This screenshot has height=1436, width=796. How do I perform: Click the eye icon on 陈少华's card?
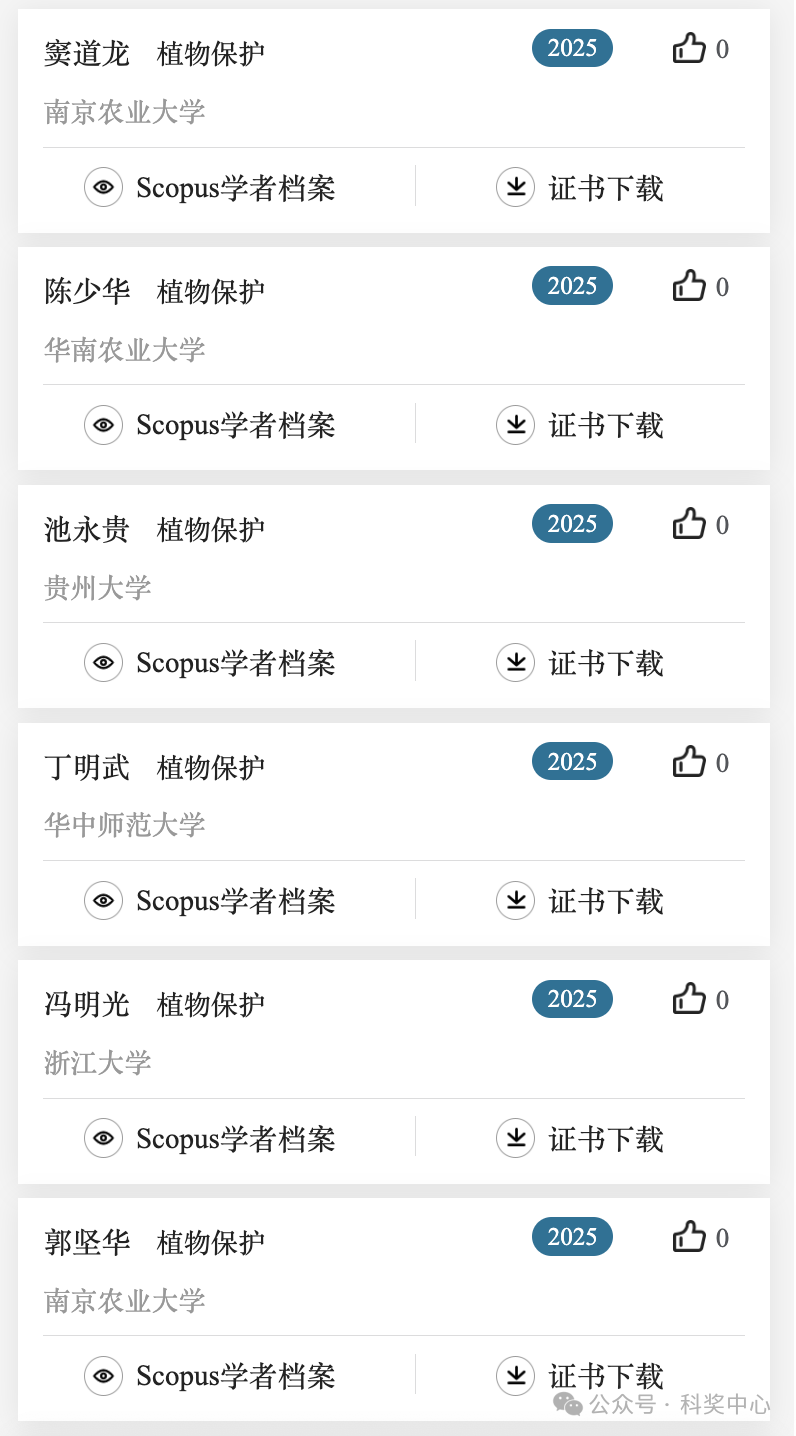pos(103,425)
